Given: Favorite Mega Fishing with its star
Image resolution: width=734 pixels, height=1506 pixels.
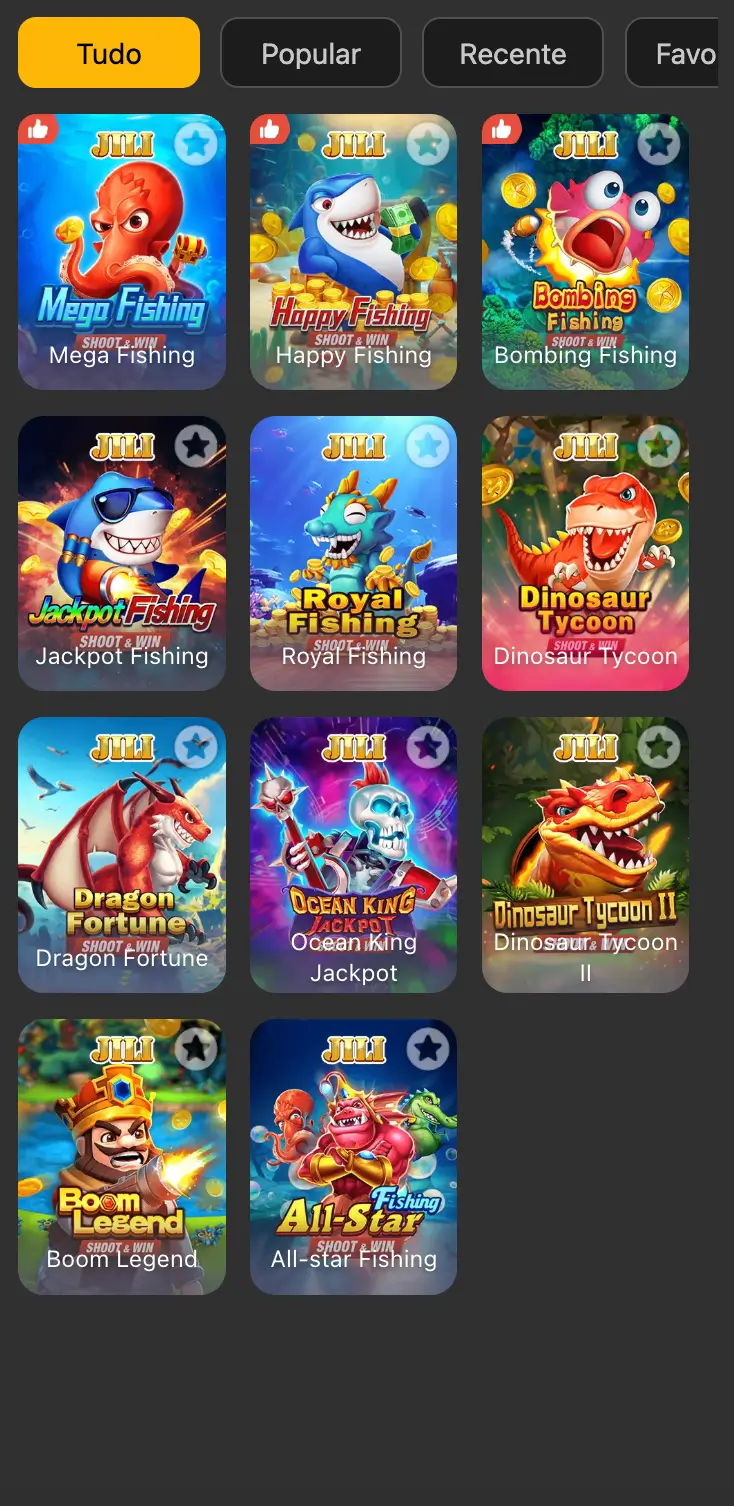Looking at the screenshot, I should point(196,144).
